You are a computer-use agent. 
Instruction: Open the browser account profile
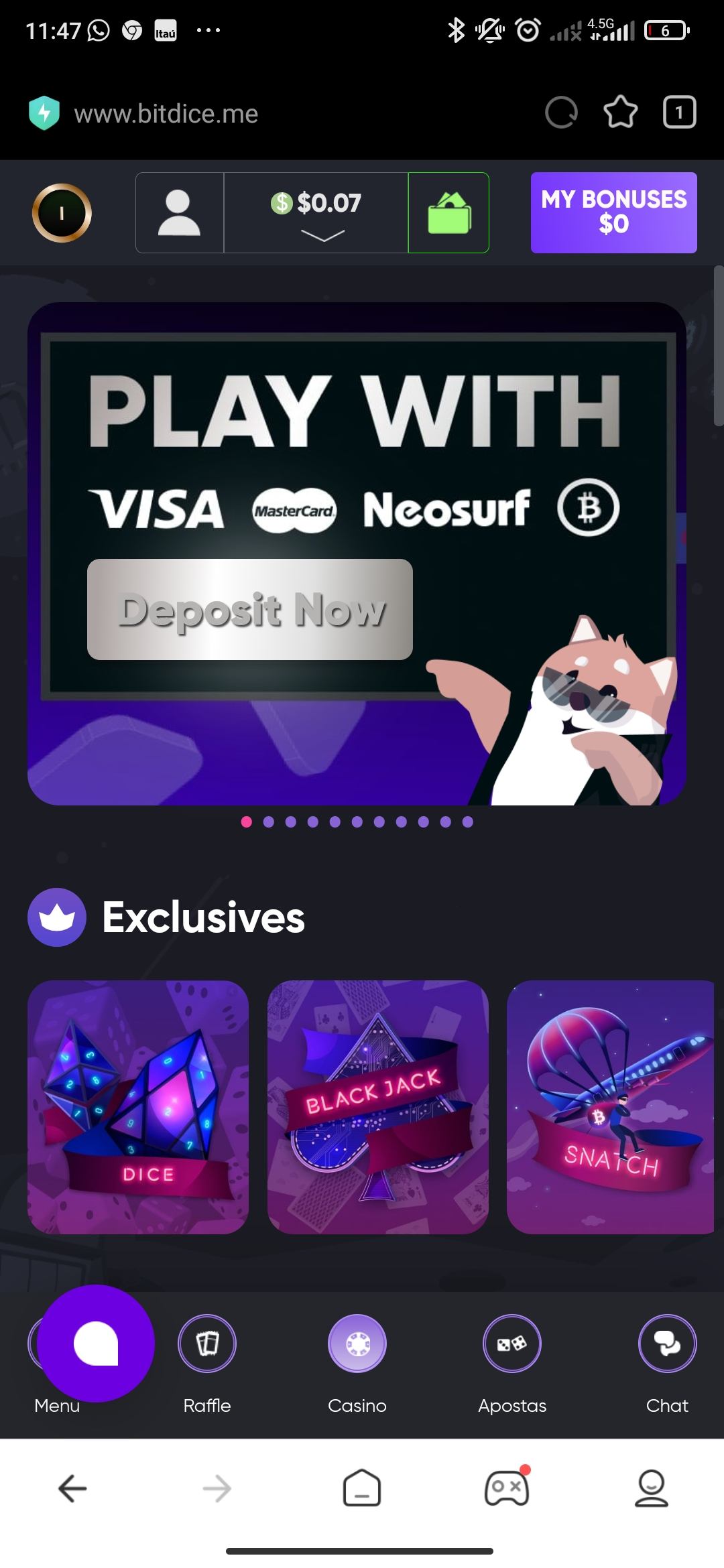pyautogui.click(x=651, y=1489)
